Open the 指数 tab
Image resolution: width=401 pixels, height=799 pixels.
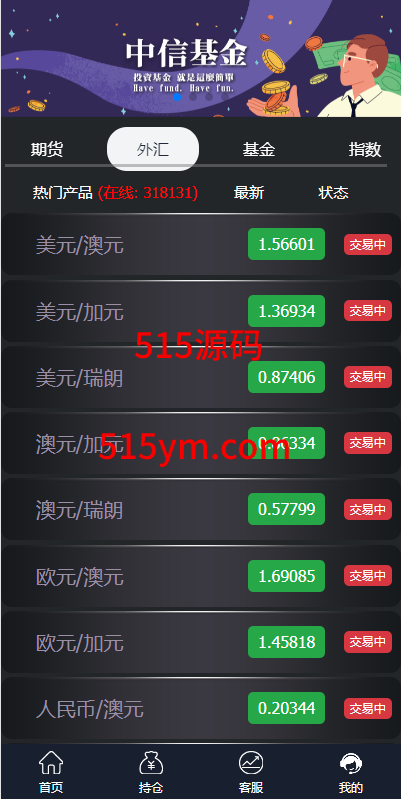365,149
